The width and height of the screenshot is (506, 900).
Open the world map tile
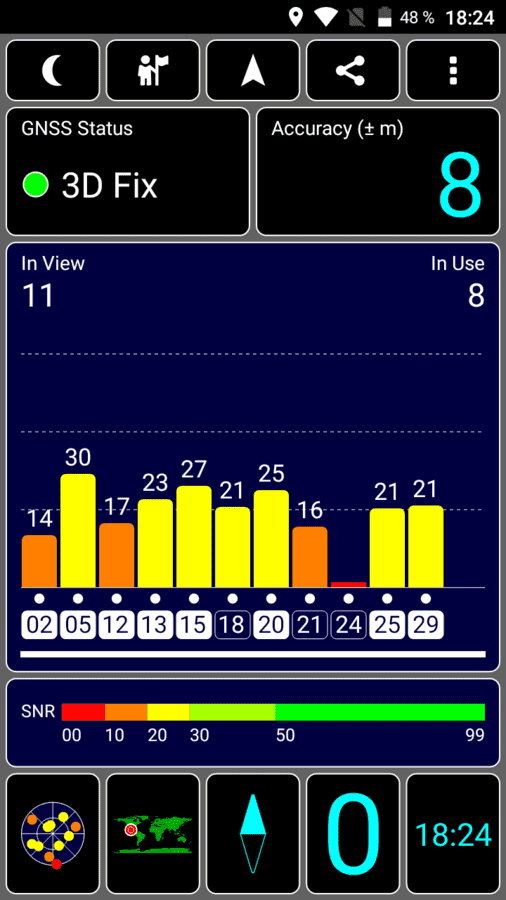coord(153,833)
